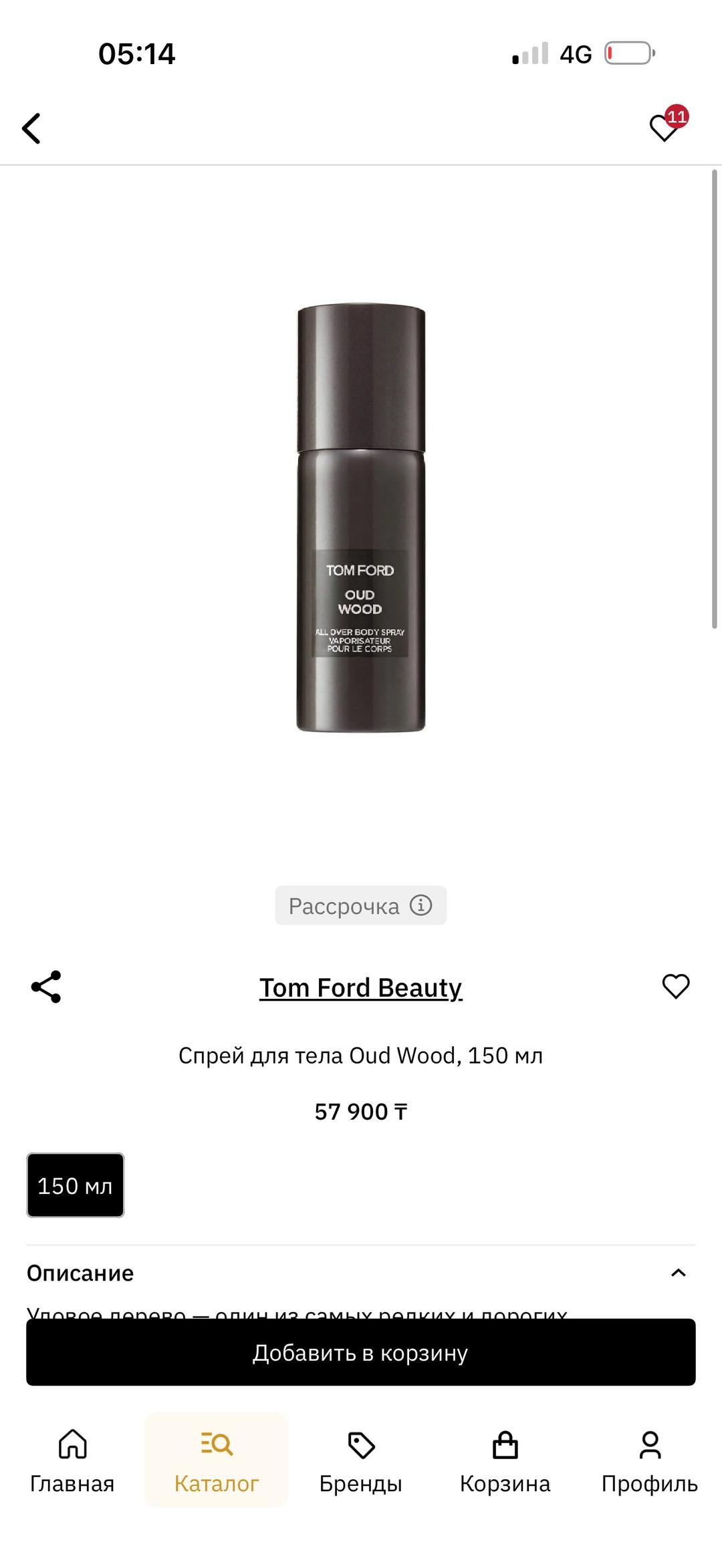The height and width of the screenshot is (1568, 722).
Task: Select the 150 мл size option
Action: [76, 1185]
